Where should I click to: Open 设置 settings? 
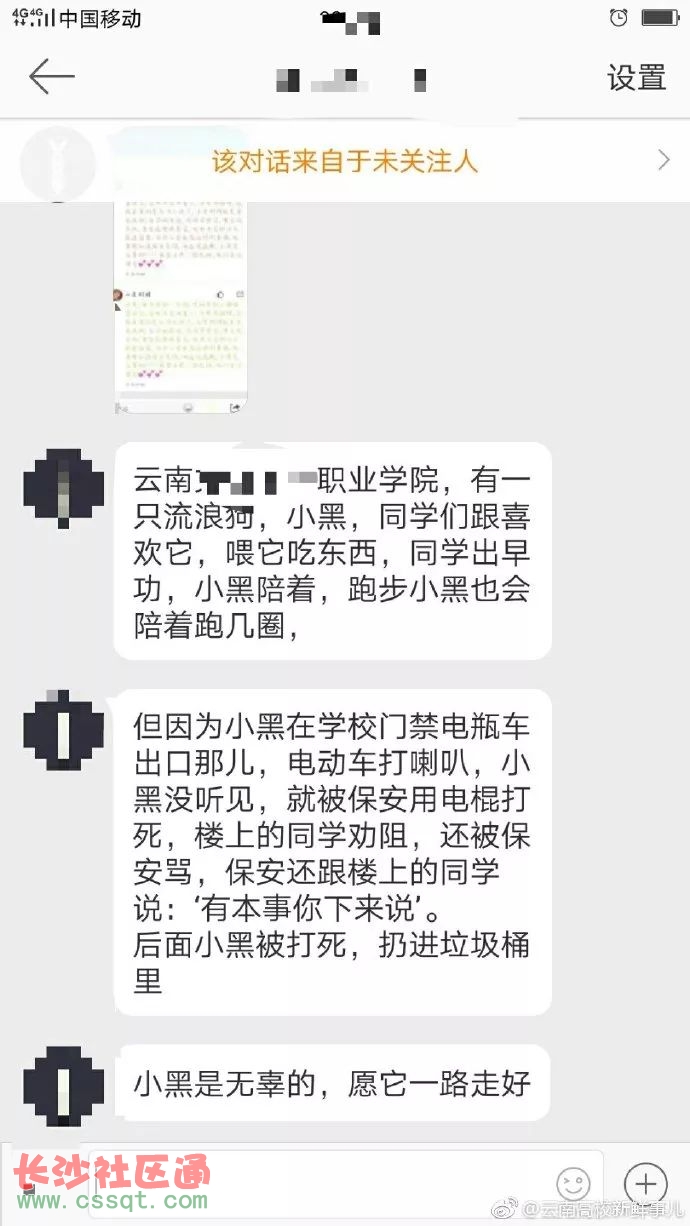pos(636,77)
